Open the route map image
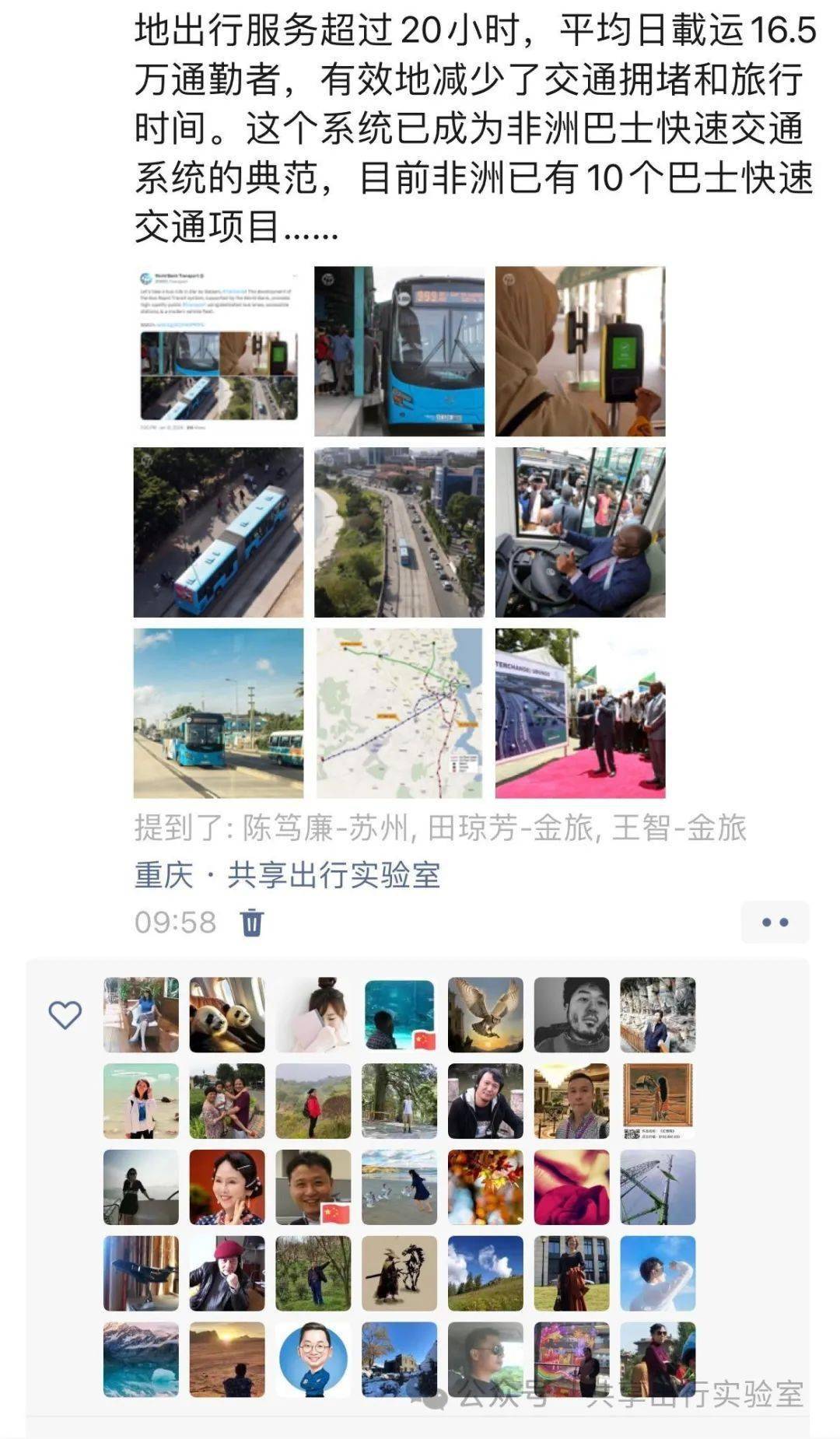 point(399,713)
